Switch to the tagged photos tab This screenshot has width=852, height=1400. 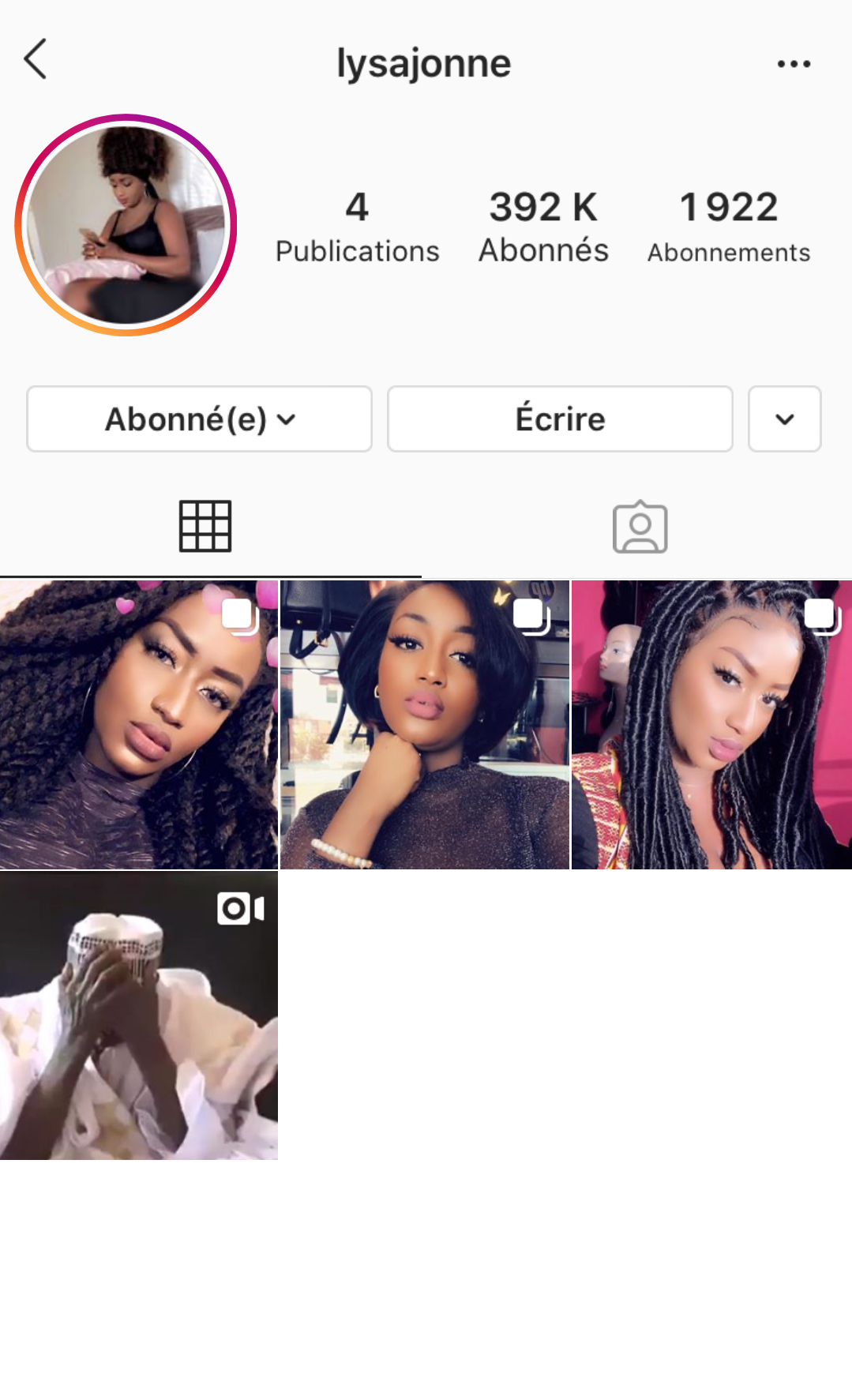click(x=640, y=527)
